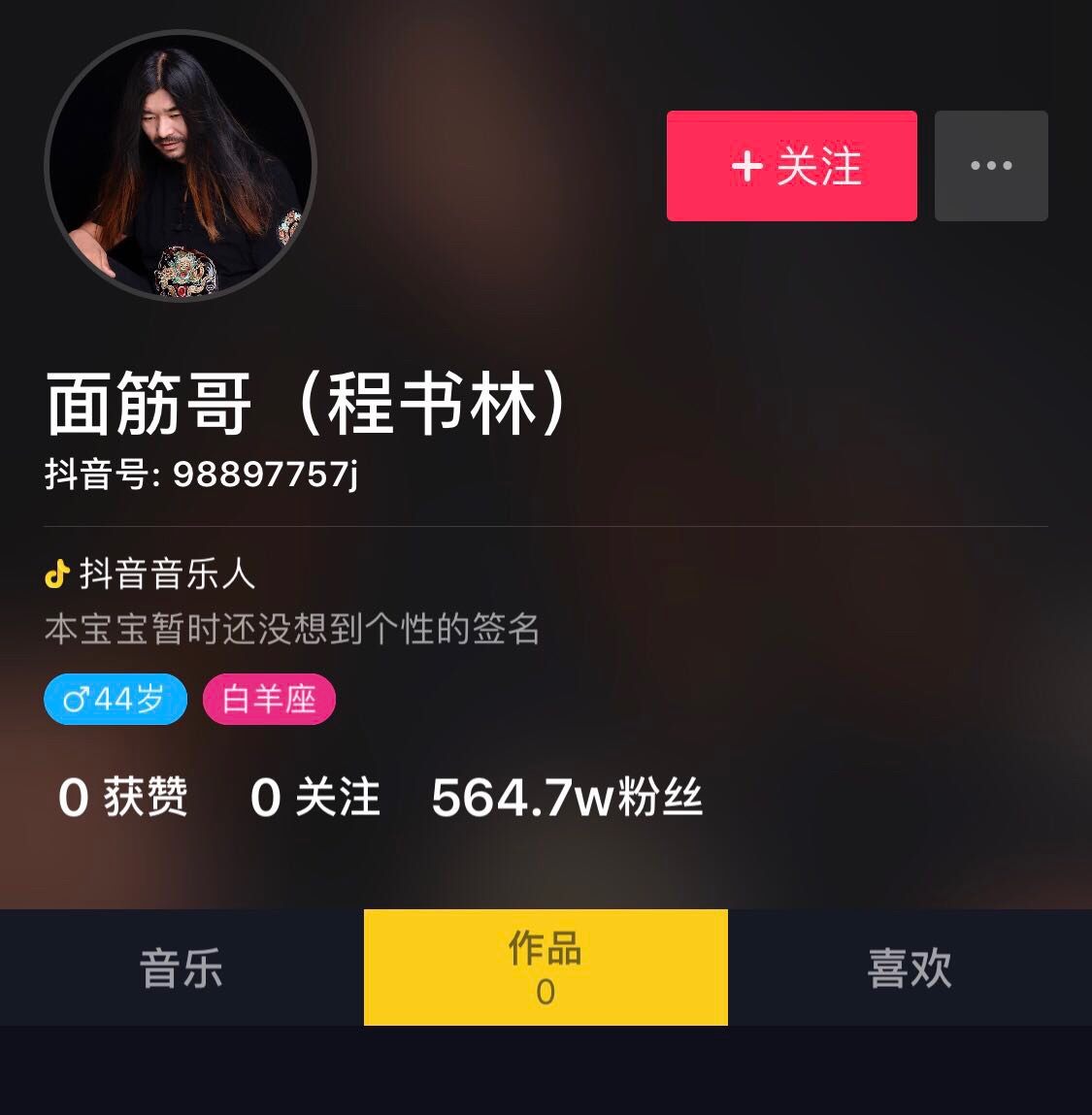Viewport: 1092px width, 1115px height.
Task: View the profile avatar photo
Action: (181, 166)
